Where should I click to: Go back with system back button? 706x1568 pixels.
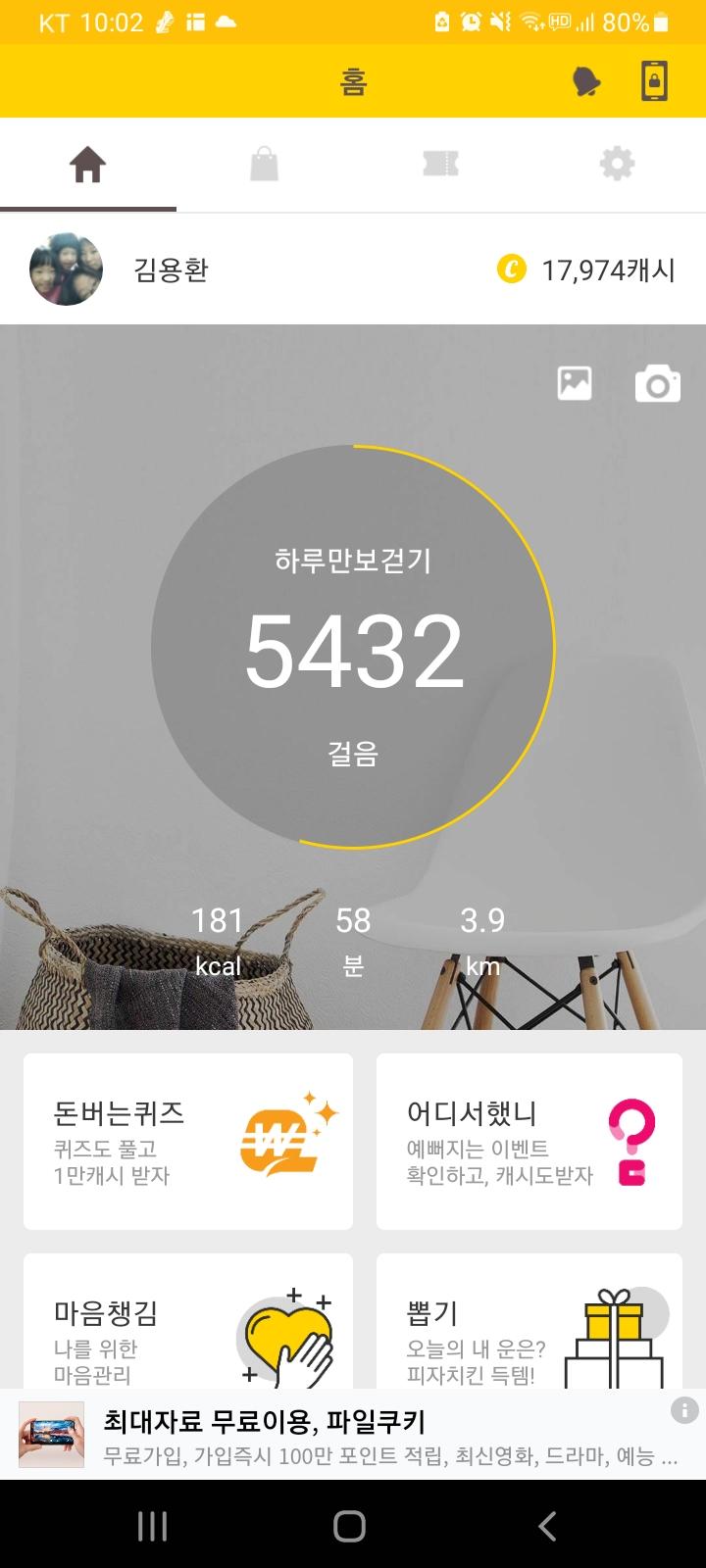(547, 1526)
